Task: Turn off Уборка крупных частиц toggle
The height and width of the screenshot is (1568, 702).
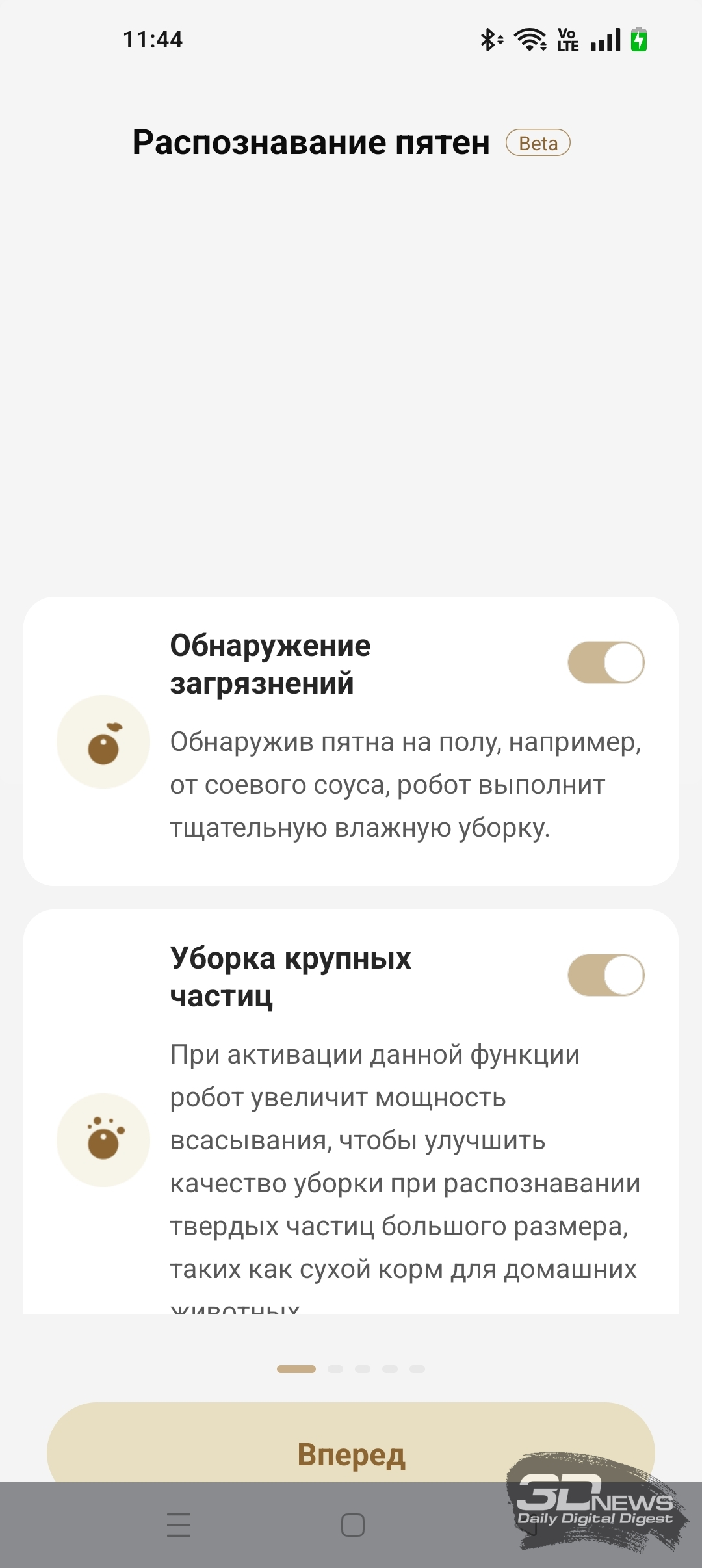Action: pyautogui.click(x=606, y=975)
